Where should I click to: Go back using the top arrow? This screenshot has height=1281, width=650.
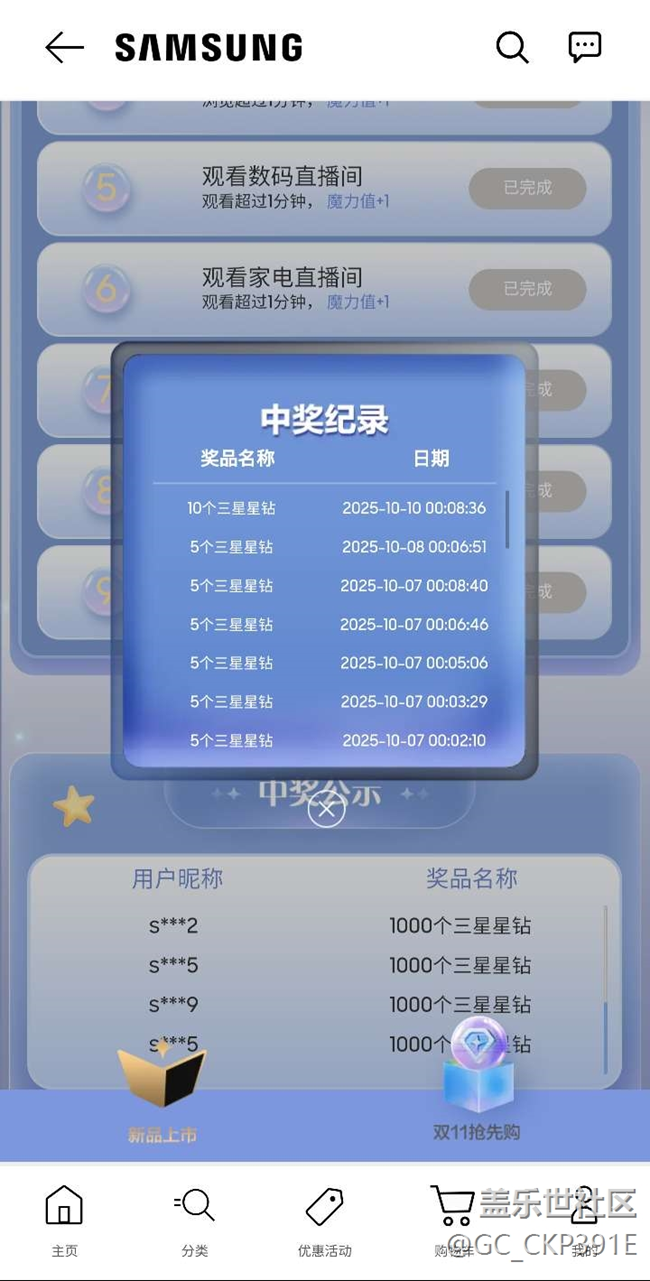64,47
